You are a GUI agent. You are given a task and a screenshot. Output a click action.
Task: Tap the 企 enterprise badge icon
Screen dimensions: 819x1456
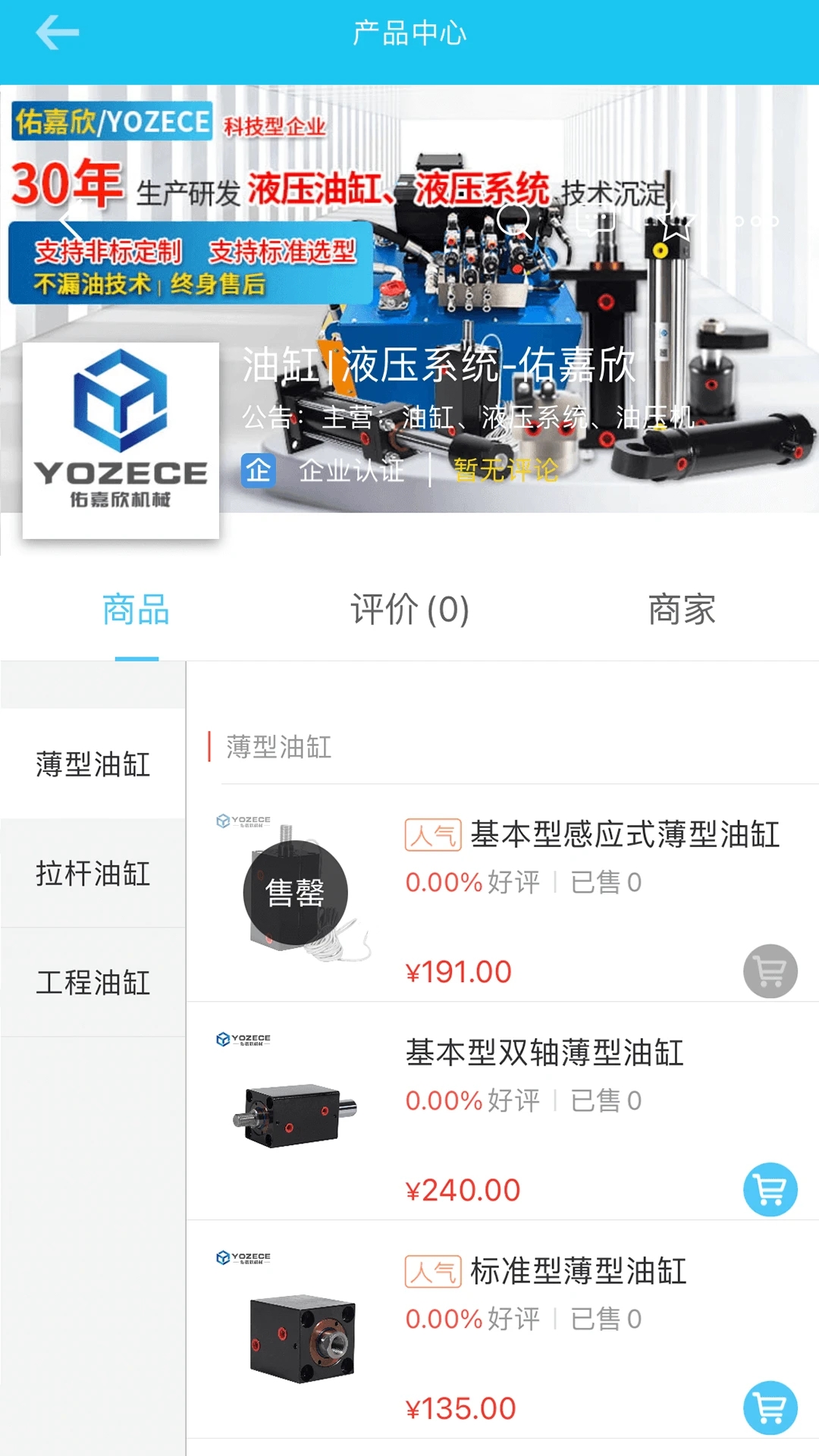(259, 472)
